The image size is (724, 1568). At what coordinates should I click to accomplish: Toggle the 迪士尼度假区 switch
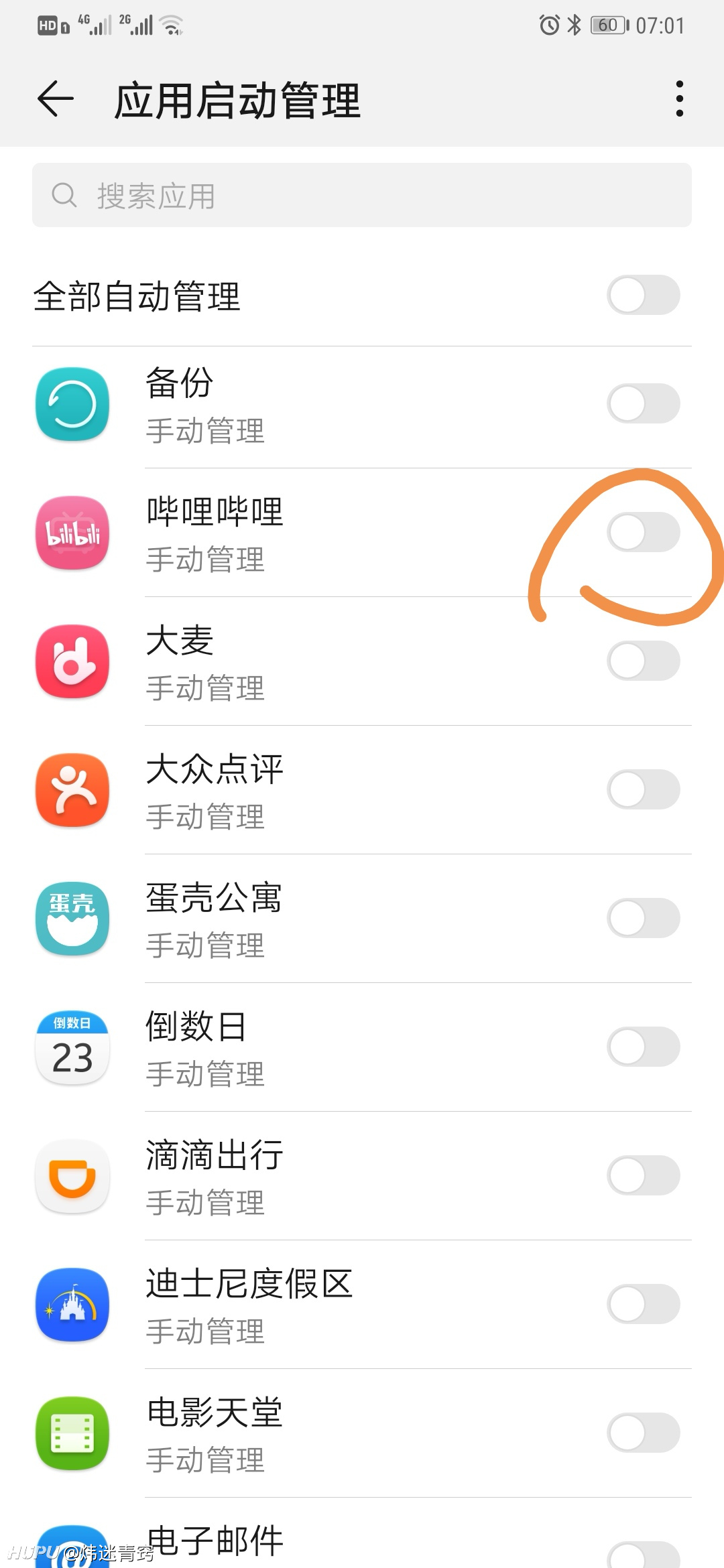click(644, 1304)
